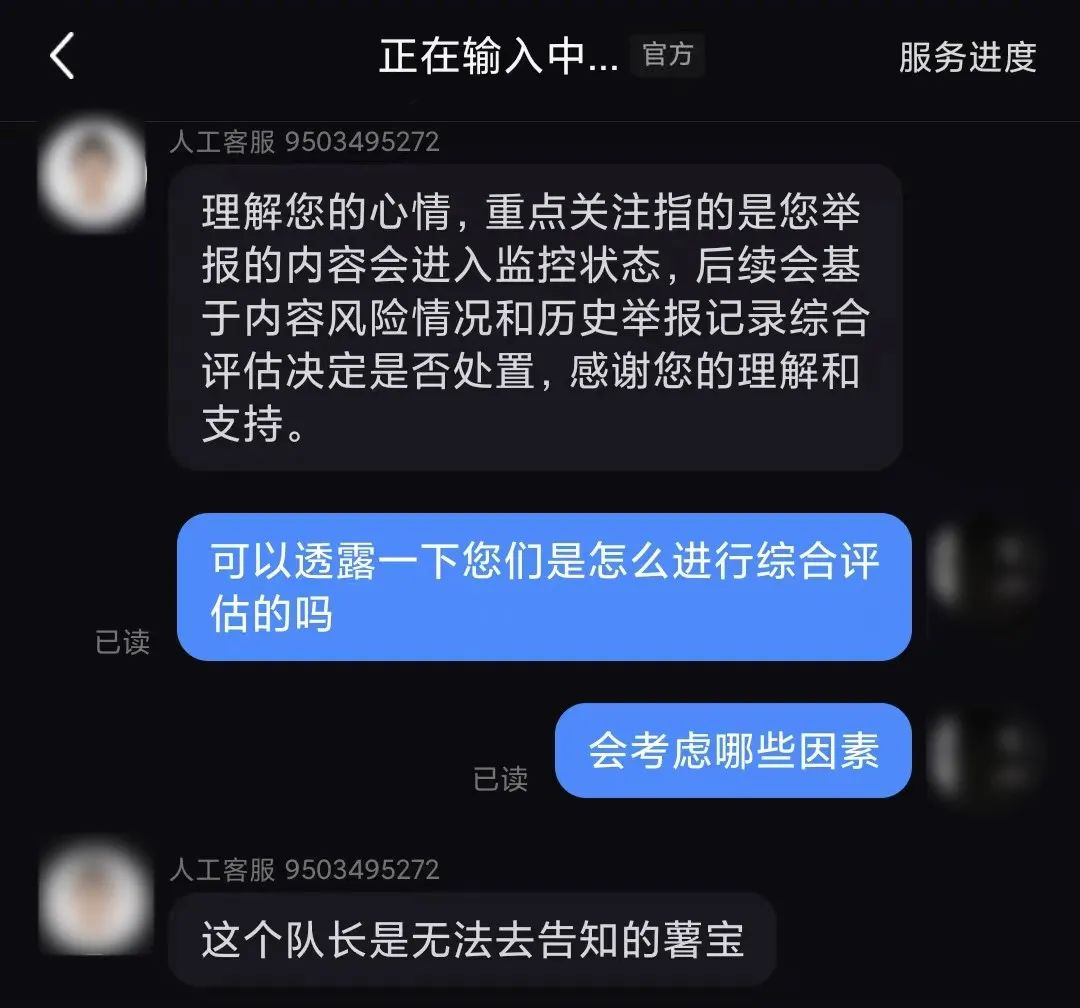Open 服务进度 in the header
Viewport: 1080px width, 1008px height.
tap(966, 56)
